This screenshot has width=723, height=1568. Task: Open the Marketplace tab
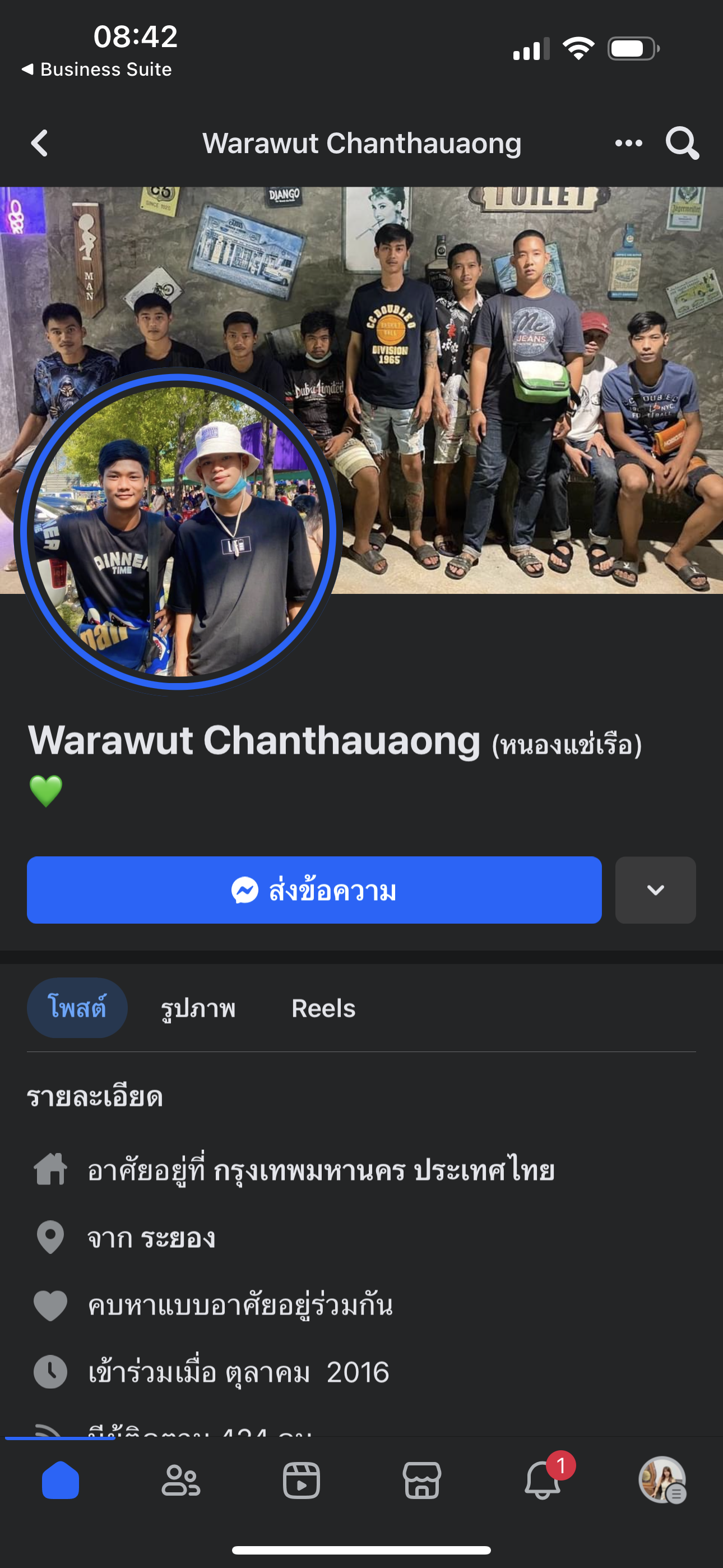pyautogui.click(x=421, y=1481)
